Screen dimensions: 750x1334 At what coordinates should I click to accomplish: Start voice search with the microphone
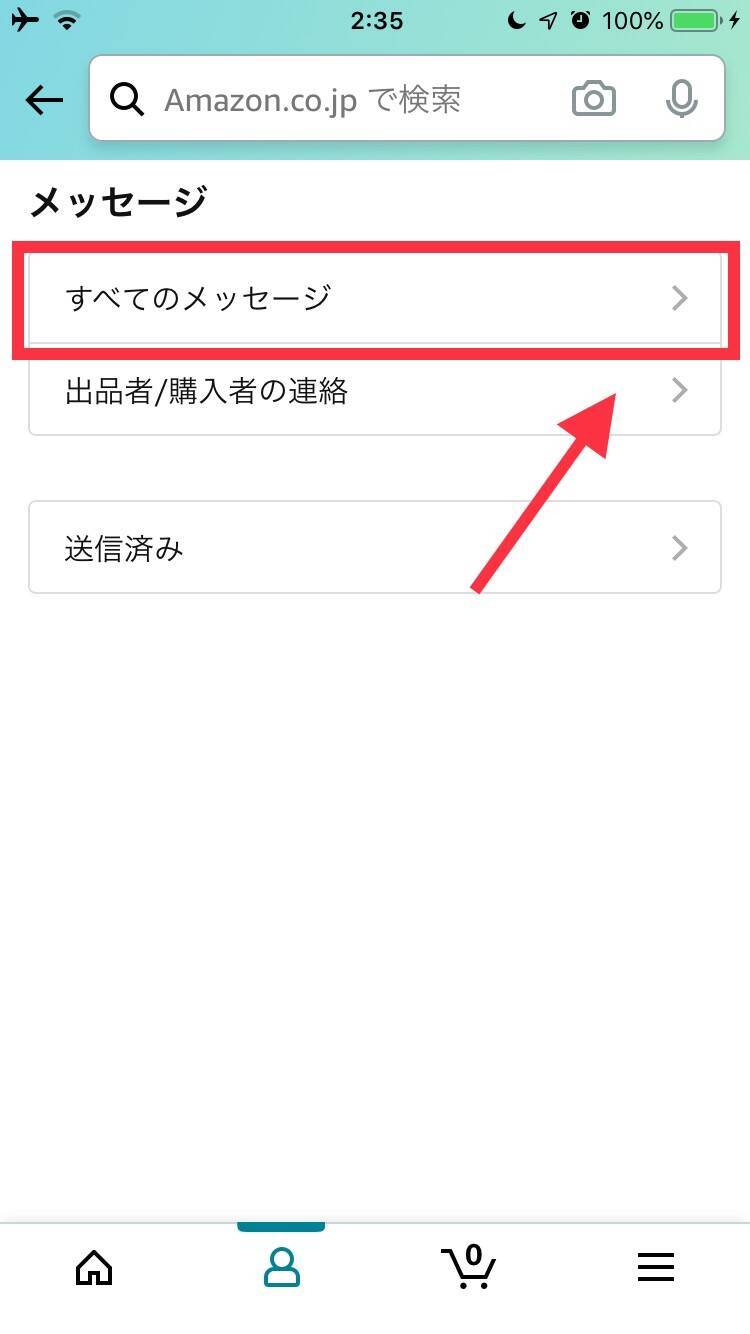pos(681,99)
